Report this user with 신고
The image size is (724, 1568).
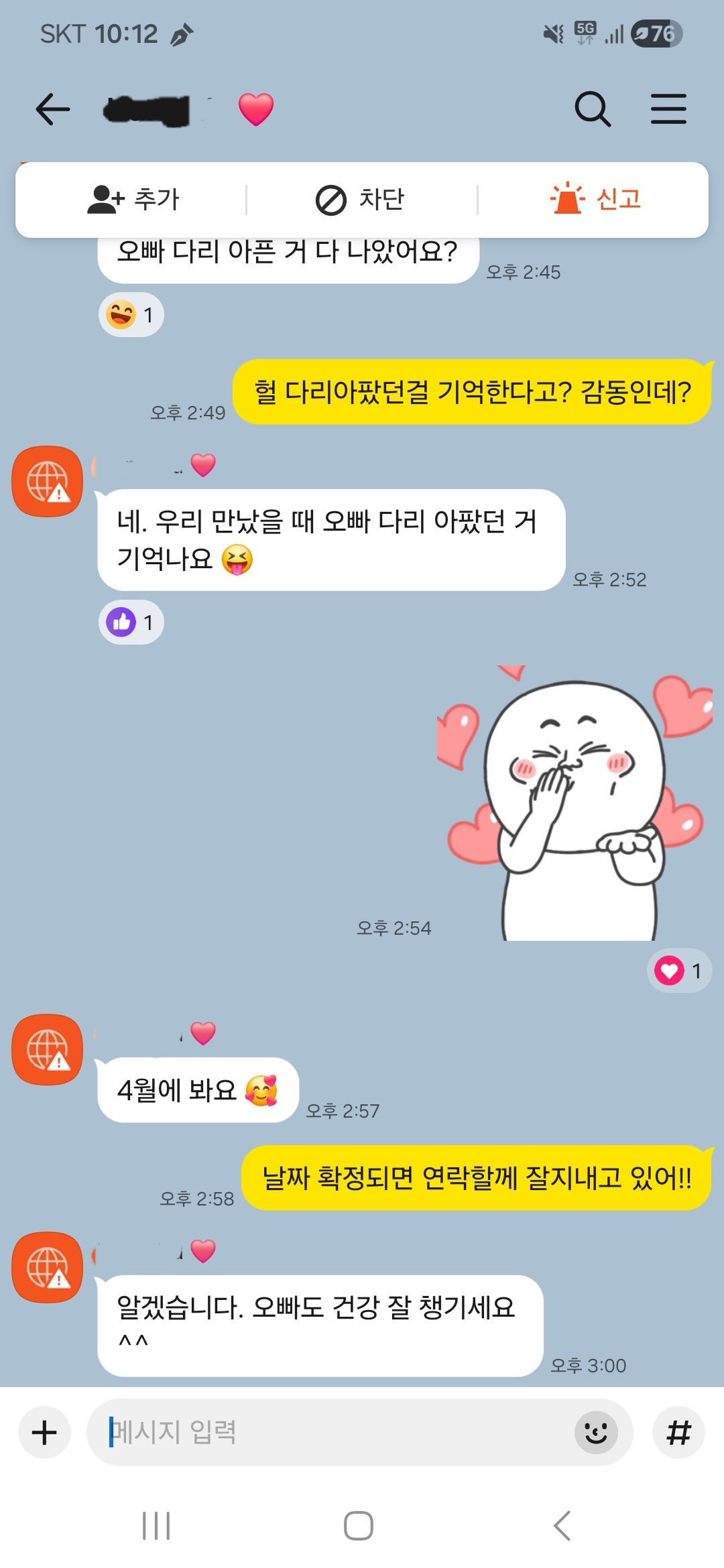[x=595, y=199]
